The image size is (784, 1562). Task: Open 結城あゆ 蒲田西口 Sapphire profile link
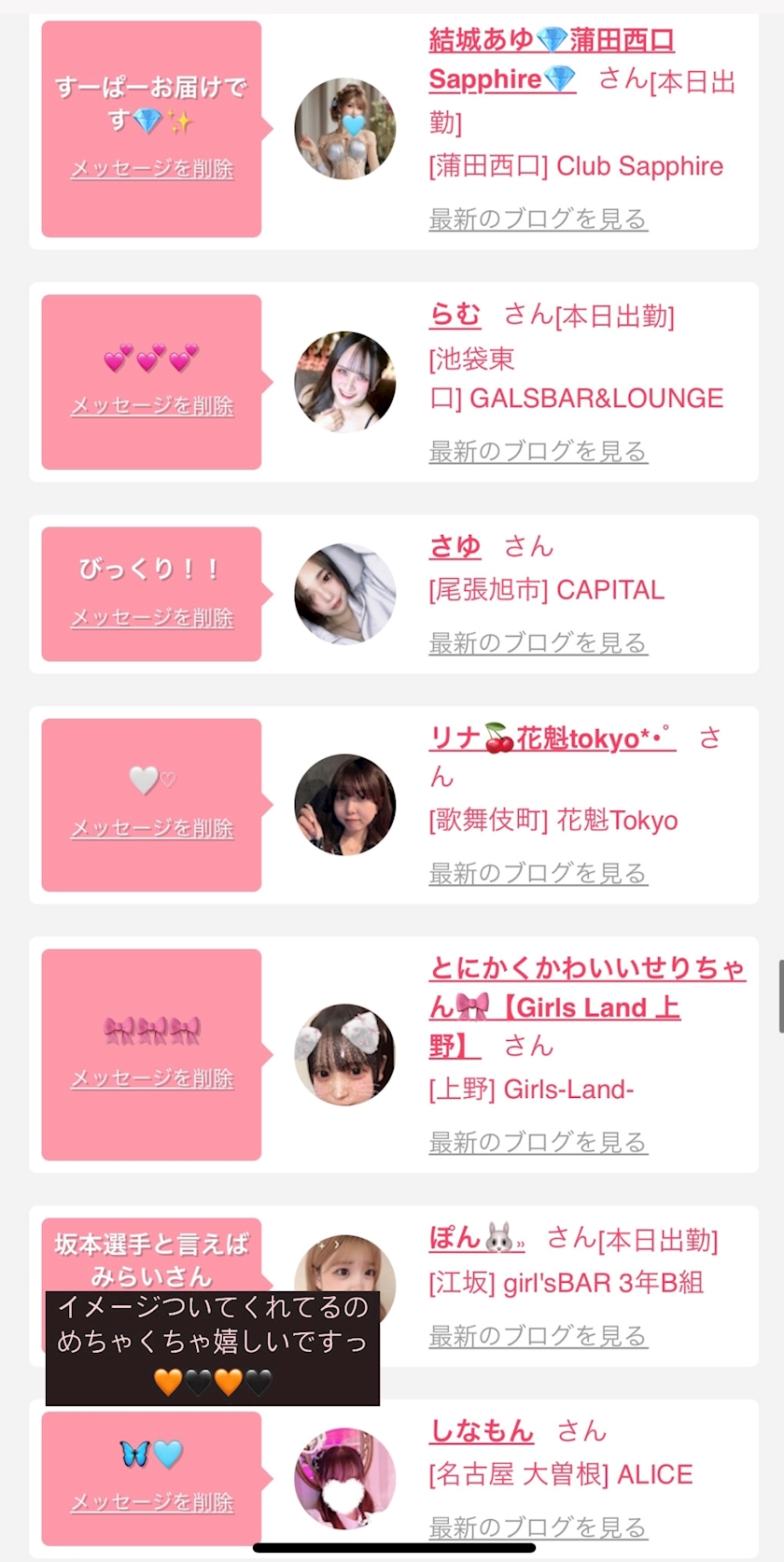click(x=551, y=60)
